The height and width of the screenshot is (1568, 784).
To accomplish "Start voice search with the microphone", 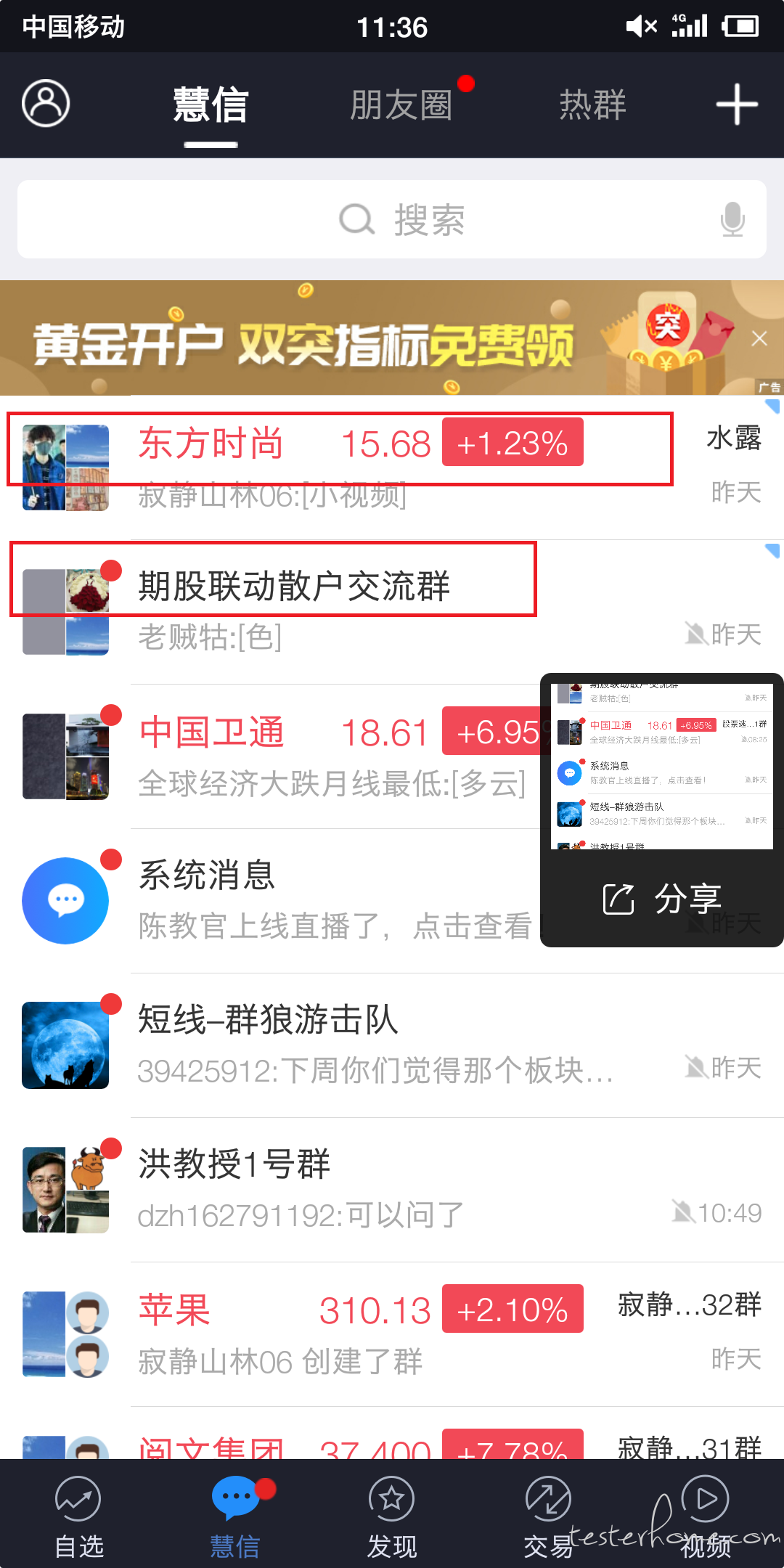I will click(732, 219).
